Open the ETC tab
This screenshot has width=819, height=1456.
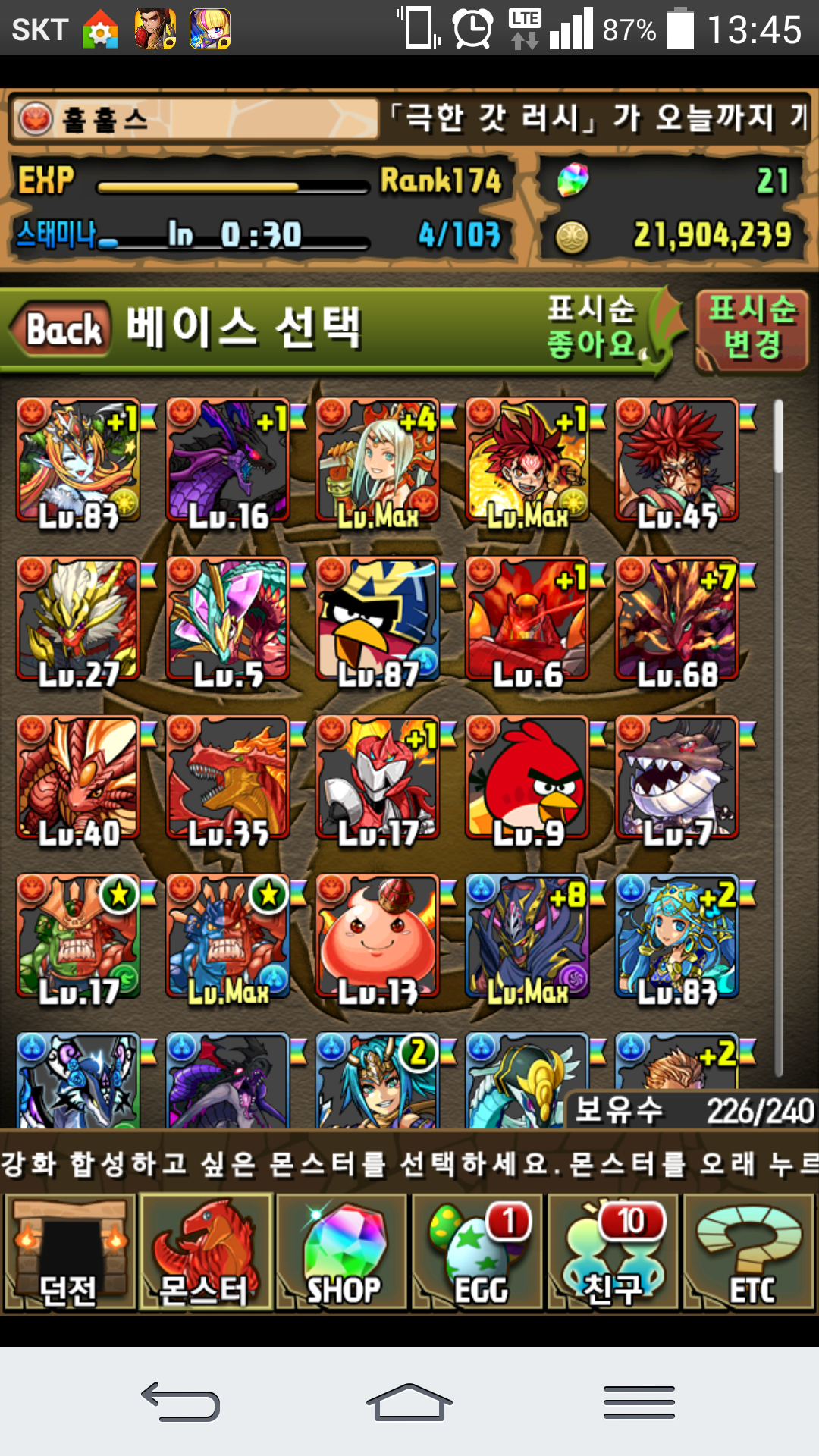[x=749, y=1253]
